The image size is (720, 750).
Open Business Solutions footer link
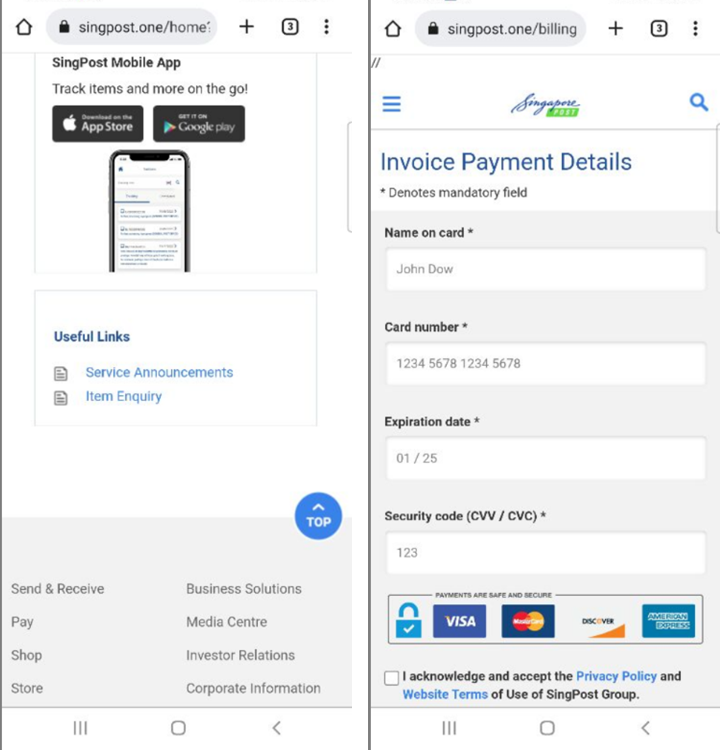243,589
